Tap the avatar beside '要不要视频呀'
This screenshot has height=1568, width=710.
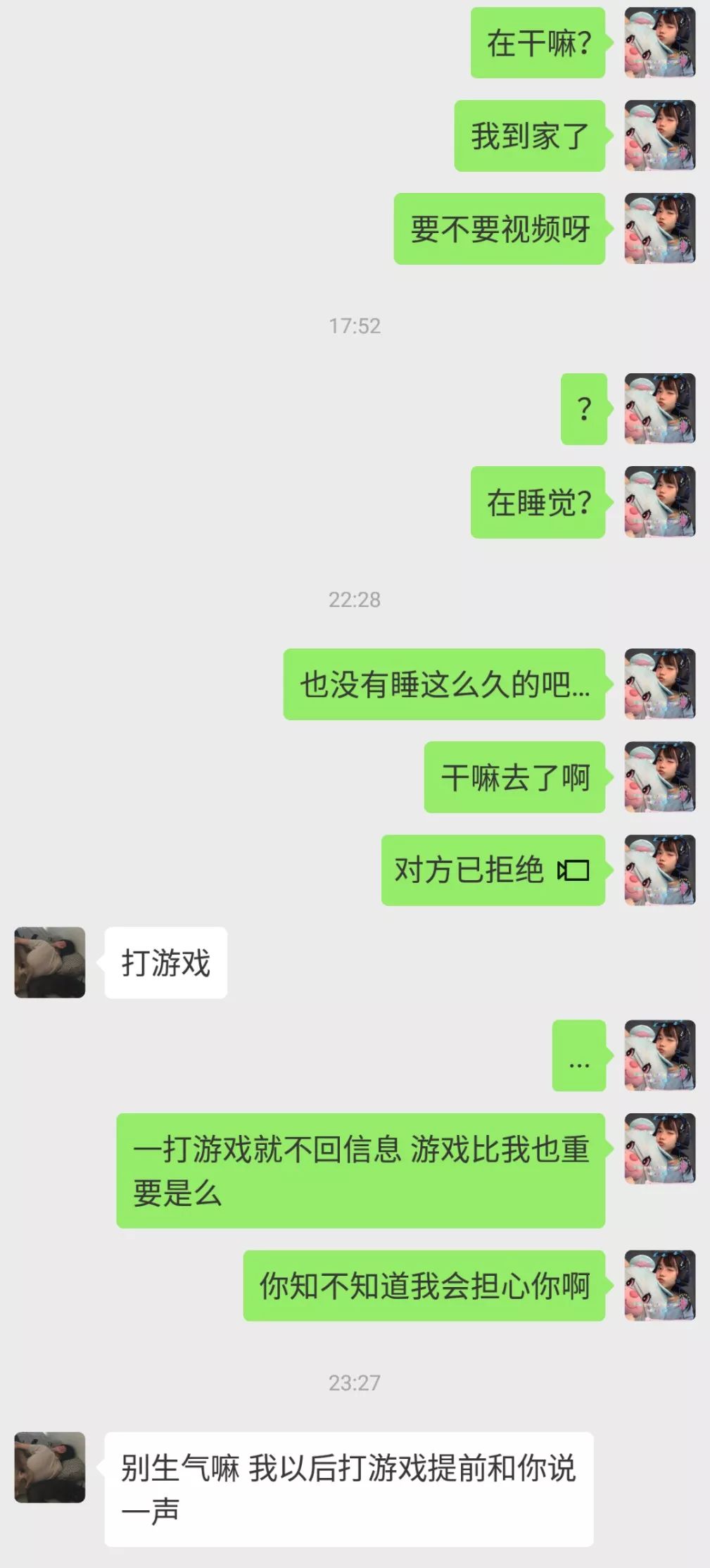(659, 229)
